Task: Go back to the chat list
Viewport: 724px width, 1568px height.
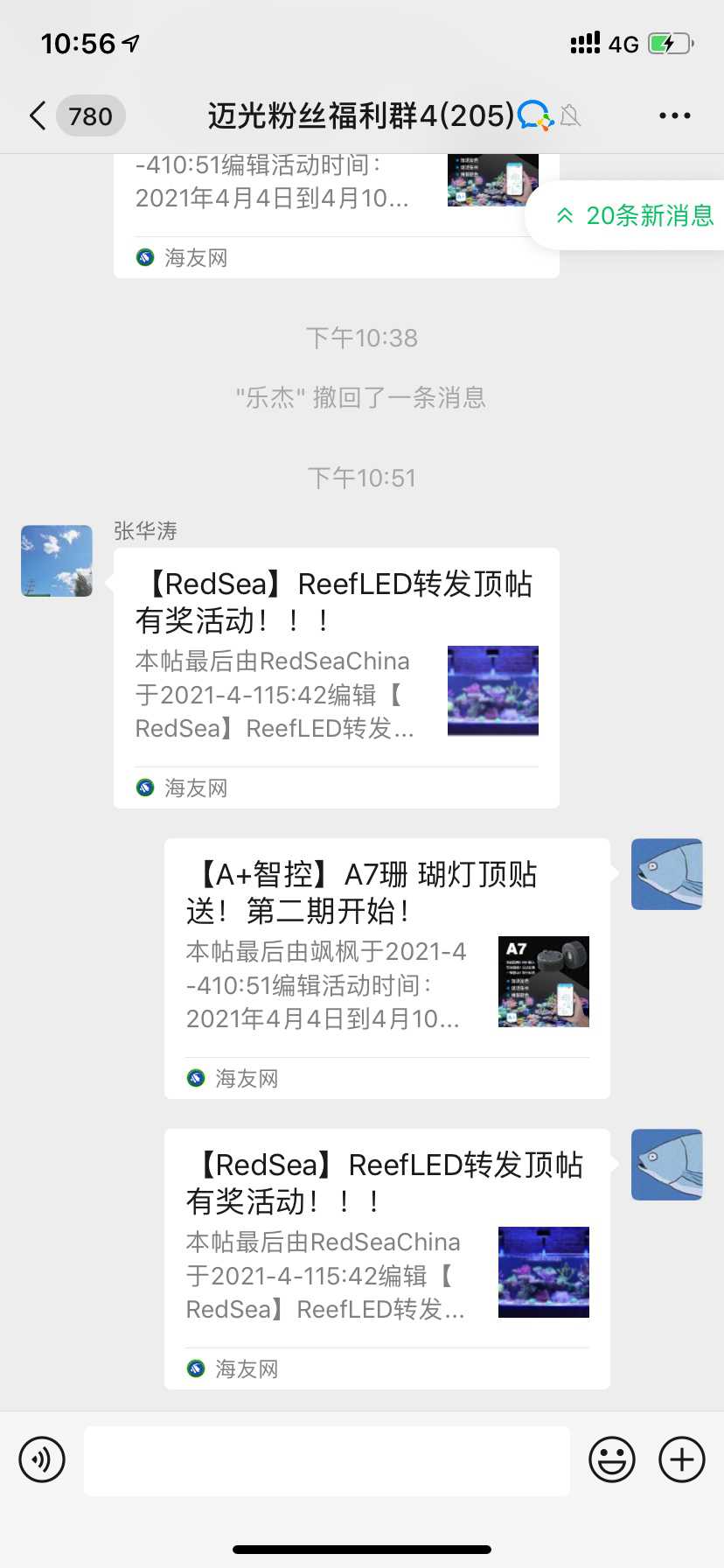Action: pos(38,115)
